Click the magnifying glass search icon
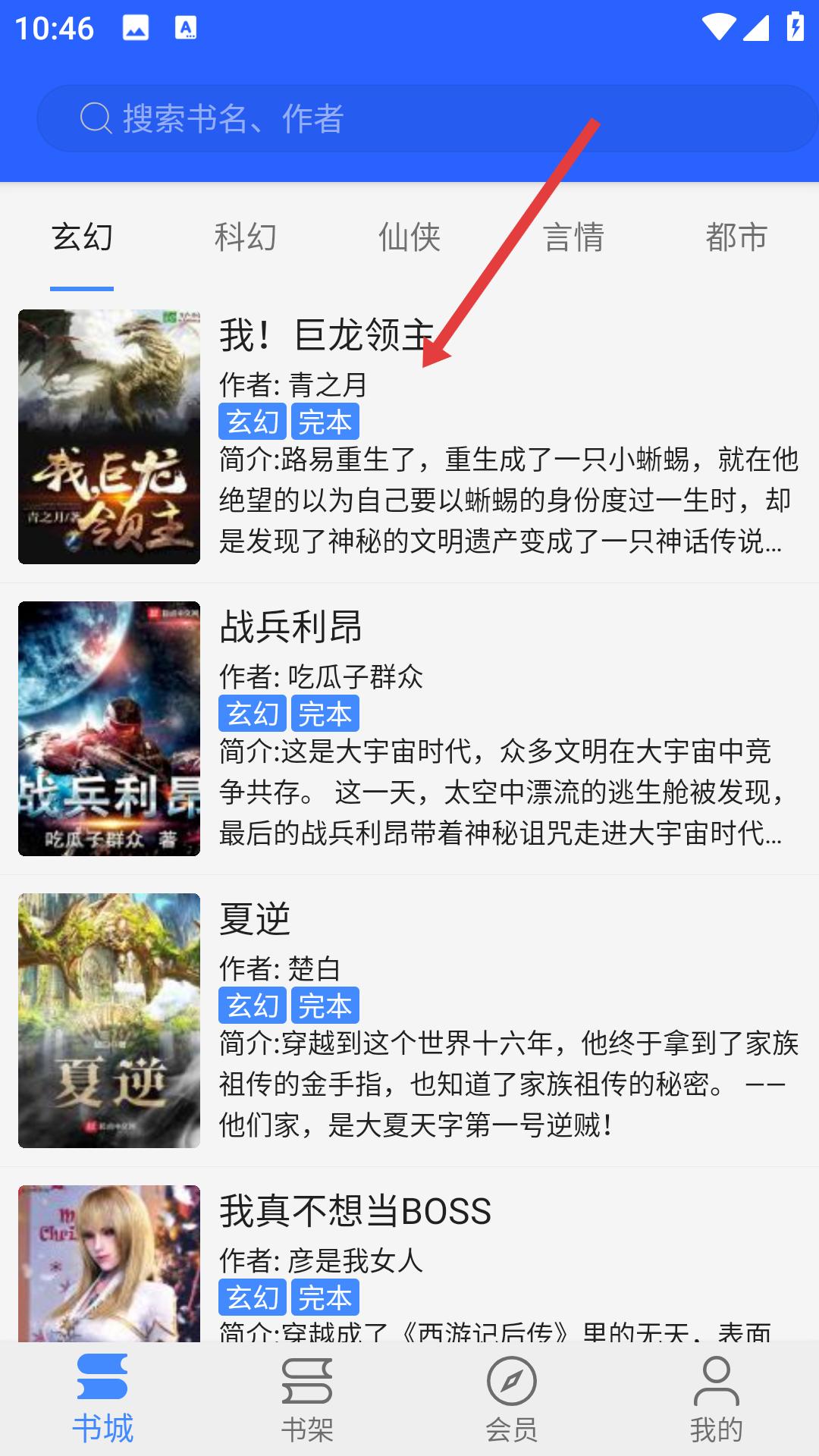 94,118
